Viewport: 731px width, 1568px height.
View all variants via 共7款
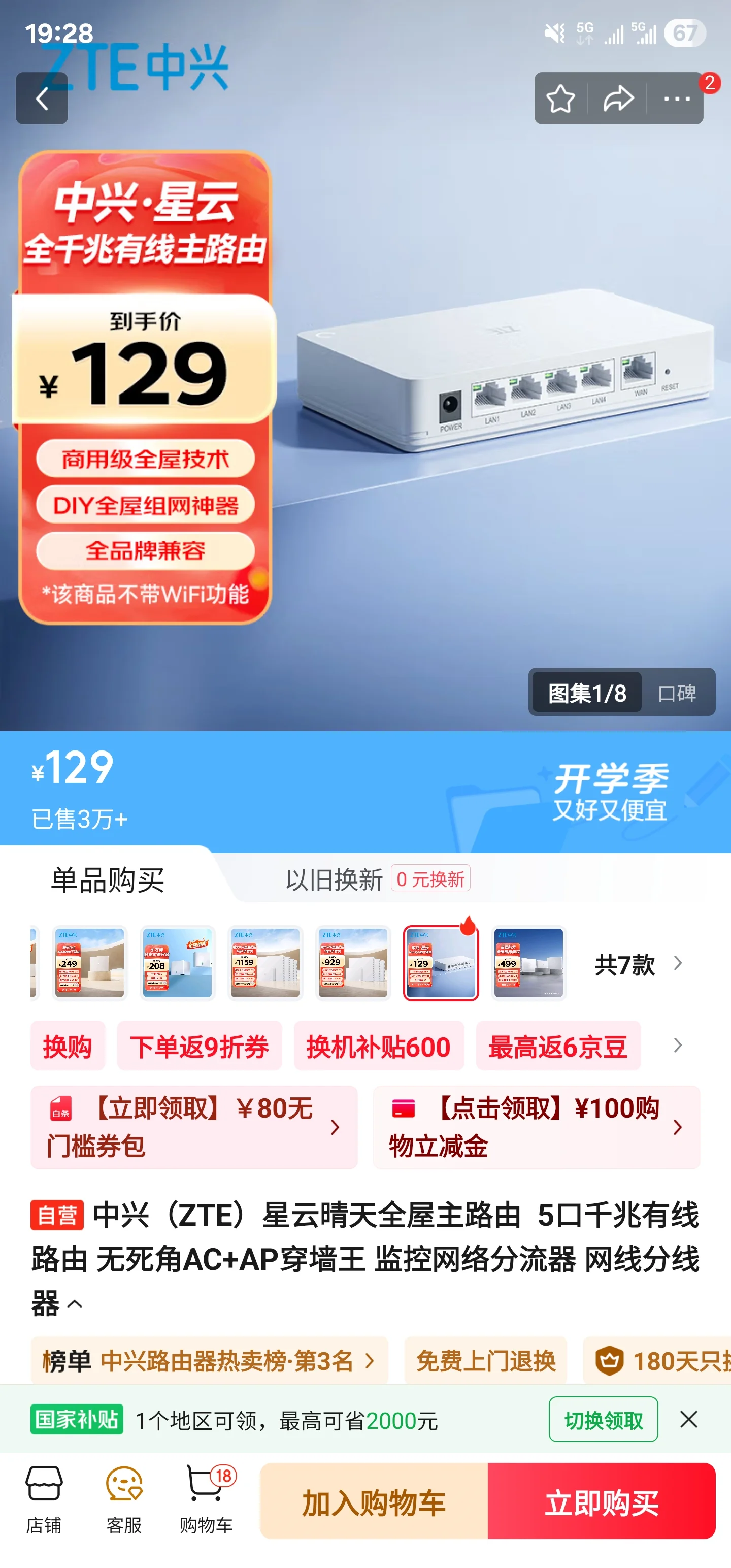pos(637,964)
